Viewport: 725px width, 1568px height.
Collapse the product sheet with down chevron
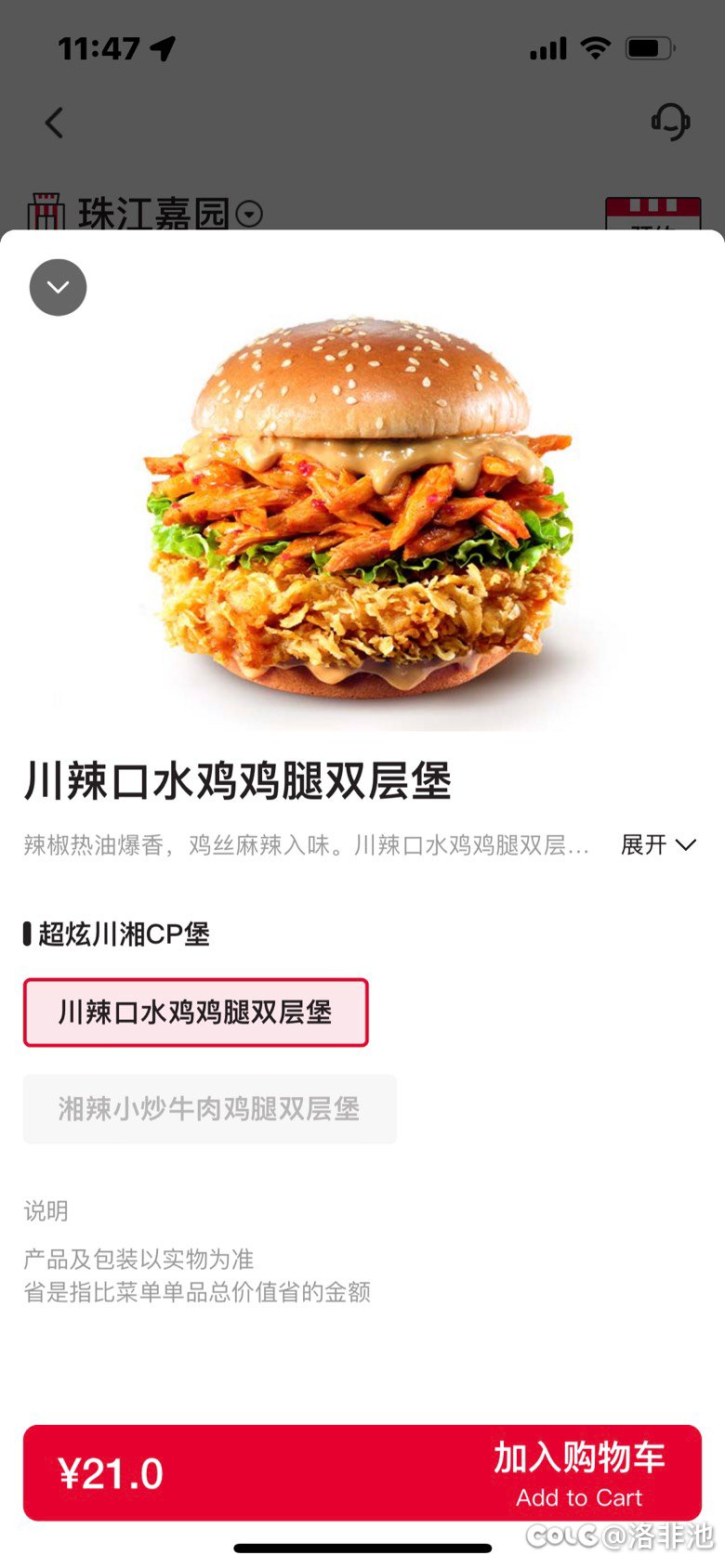pyautogui.click(x=58, y=288)
